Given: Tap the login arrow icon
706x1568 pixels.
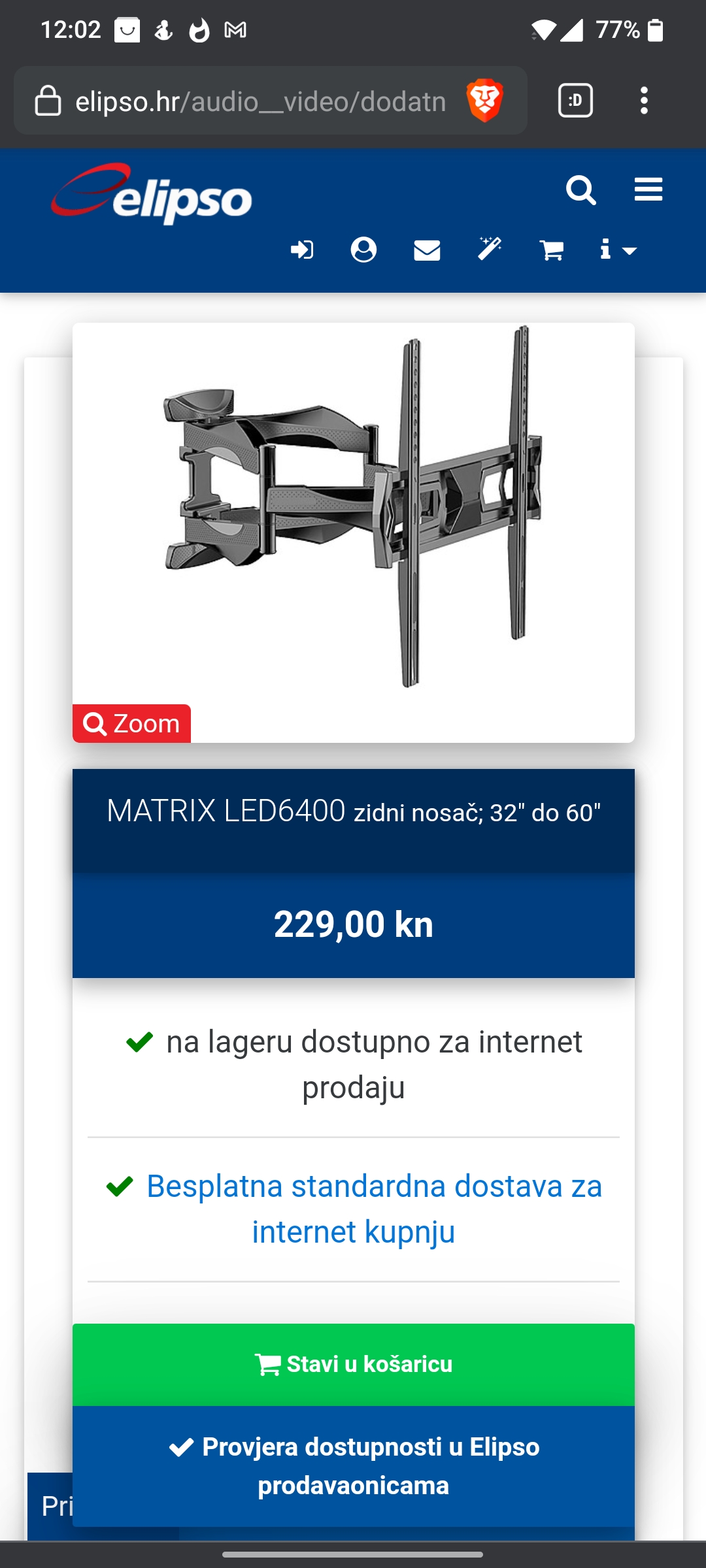Looking at the screenshot, I should (302, 250).
